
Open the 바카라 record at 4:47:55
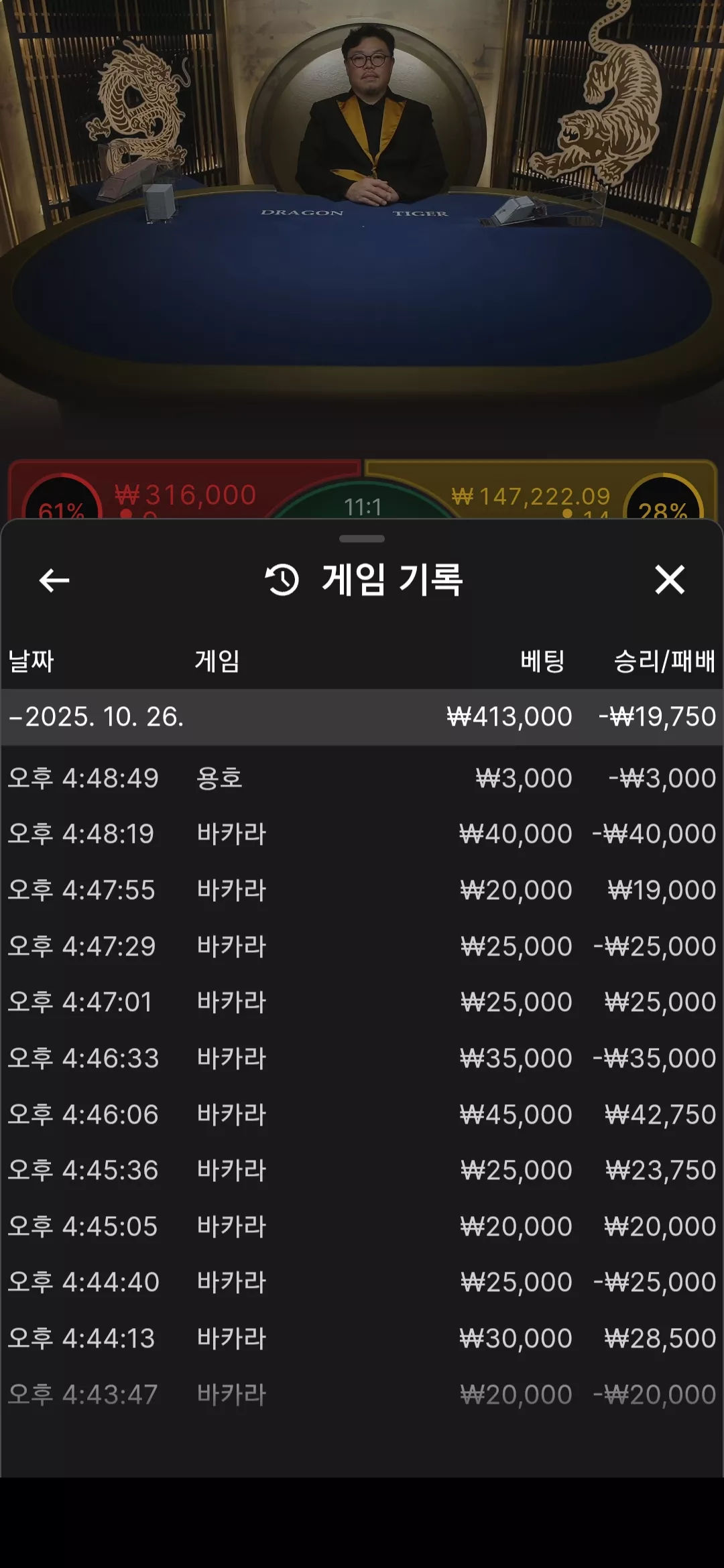(x=362, y=891)
